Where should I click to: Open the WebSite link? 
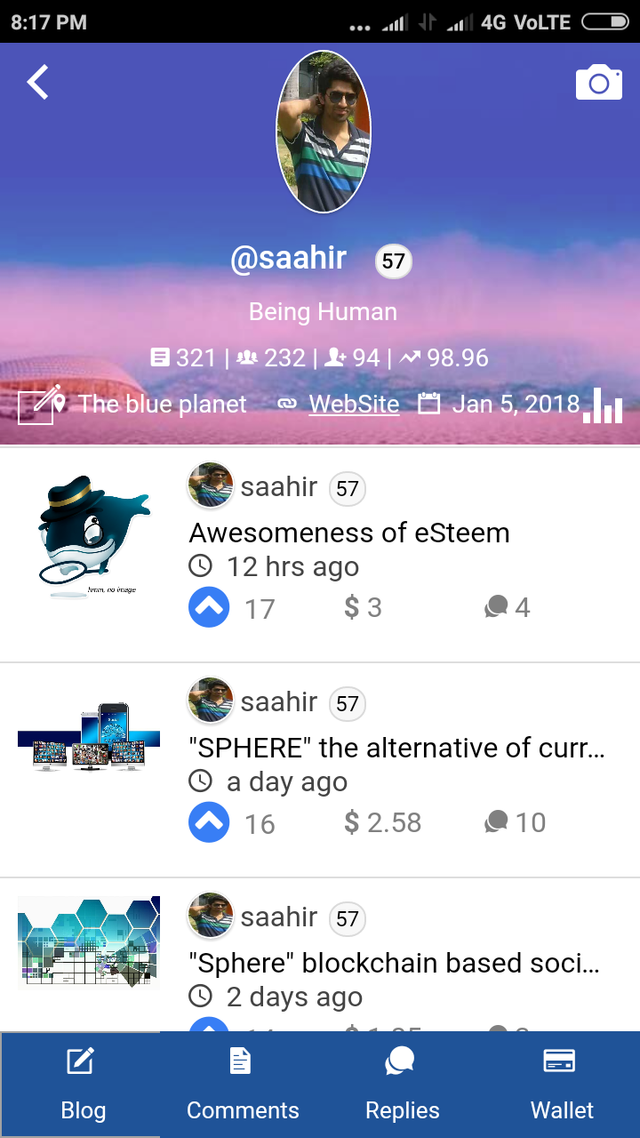coord(353,404)
